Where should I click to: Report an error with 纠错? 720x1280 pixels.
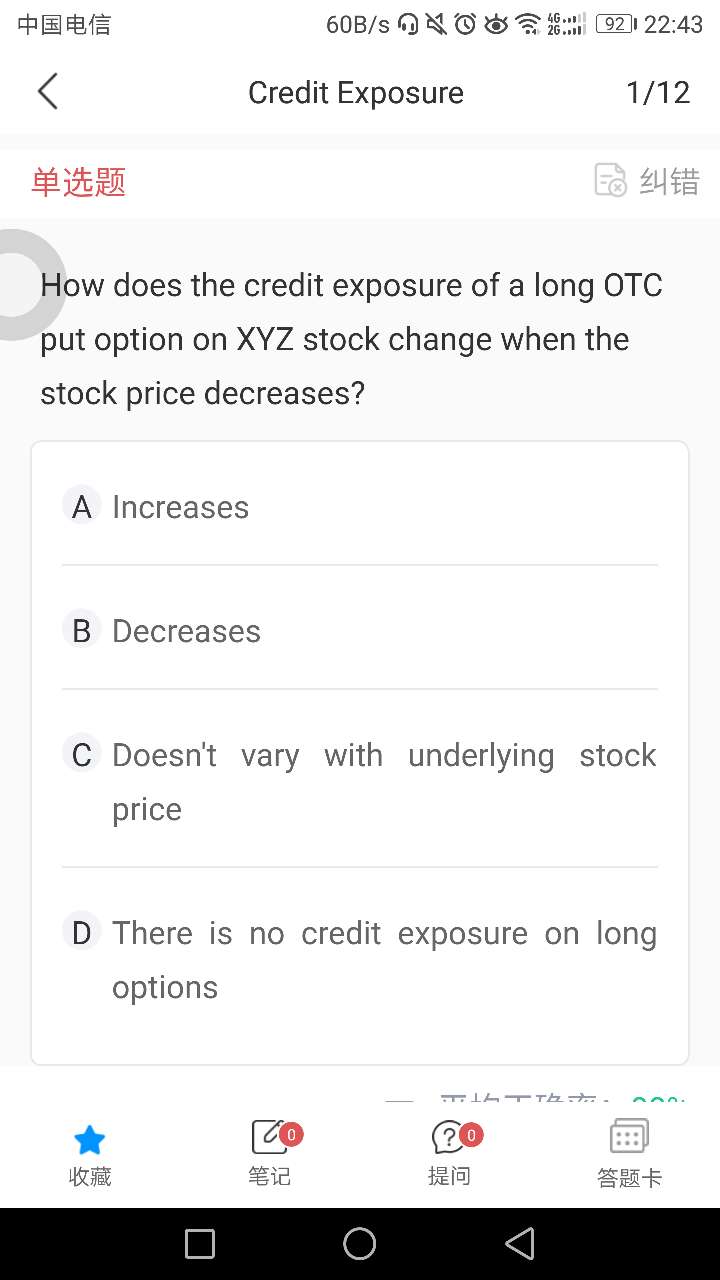(647, 181)
